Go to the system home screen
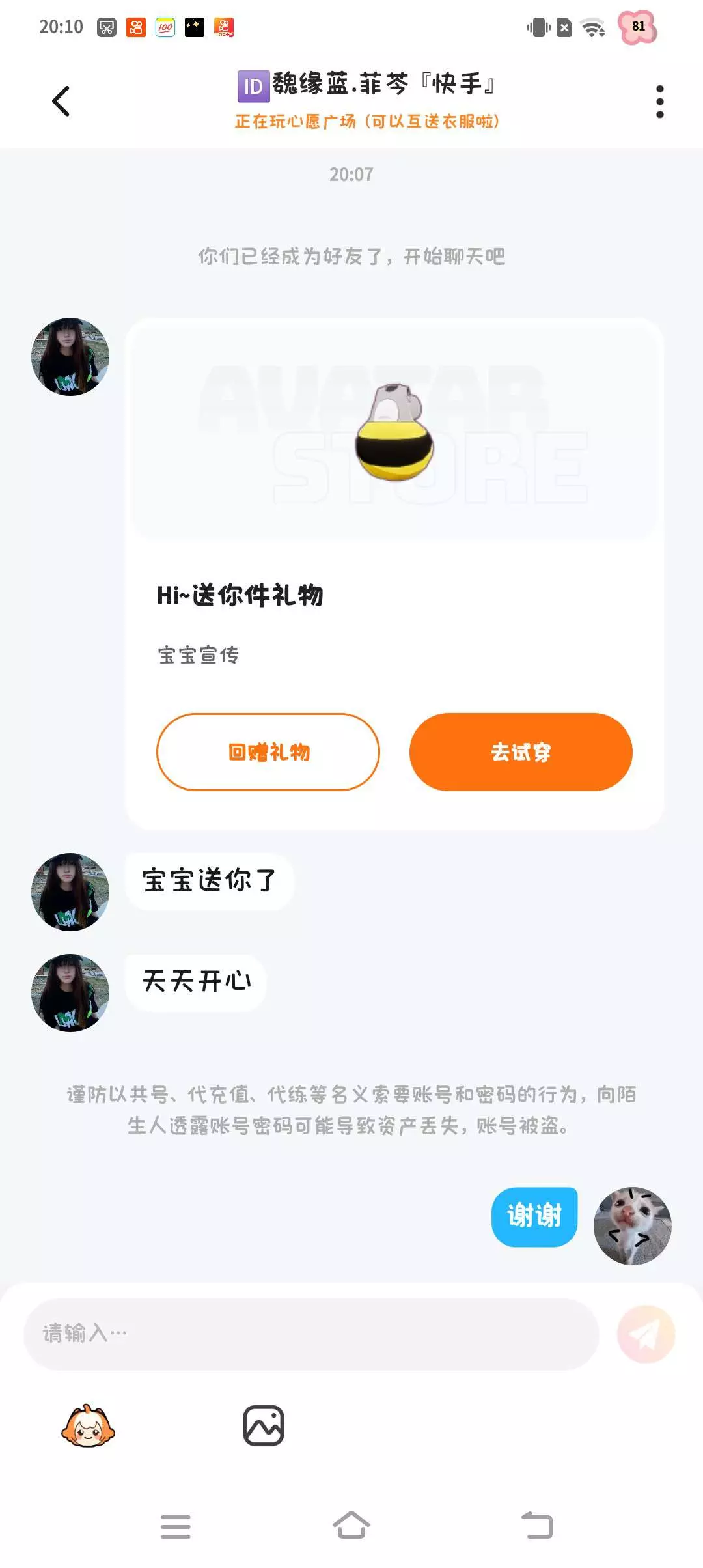The image size is (703, 1568). pyautogui.click(x=351, y=1525)
